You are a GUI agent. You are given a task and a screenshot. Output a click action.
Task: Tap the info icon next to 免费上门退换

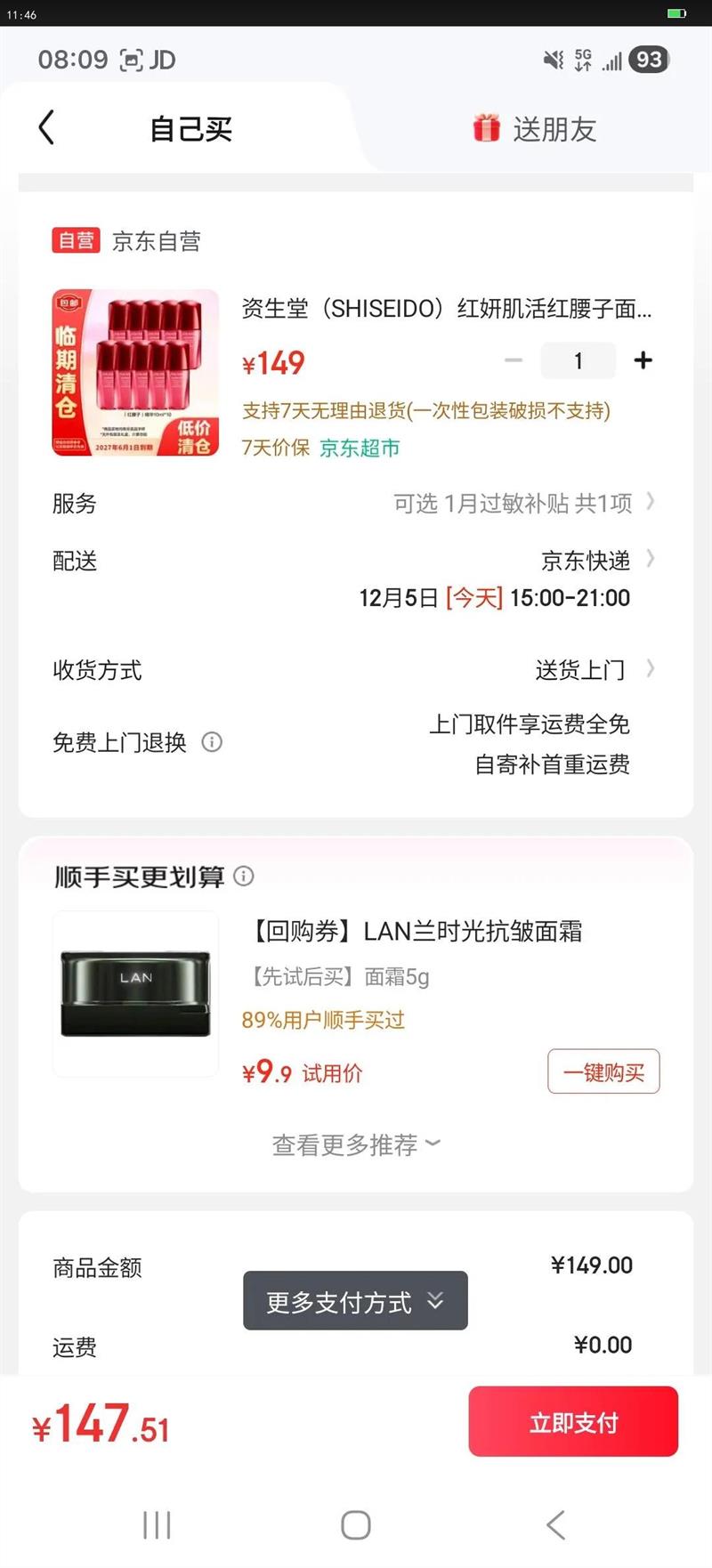point(212,742)
